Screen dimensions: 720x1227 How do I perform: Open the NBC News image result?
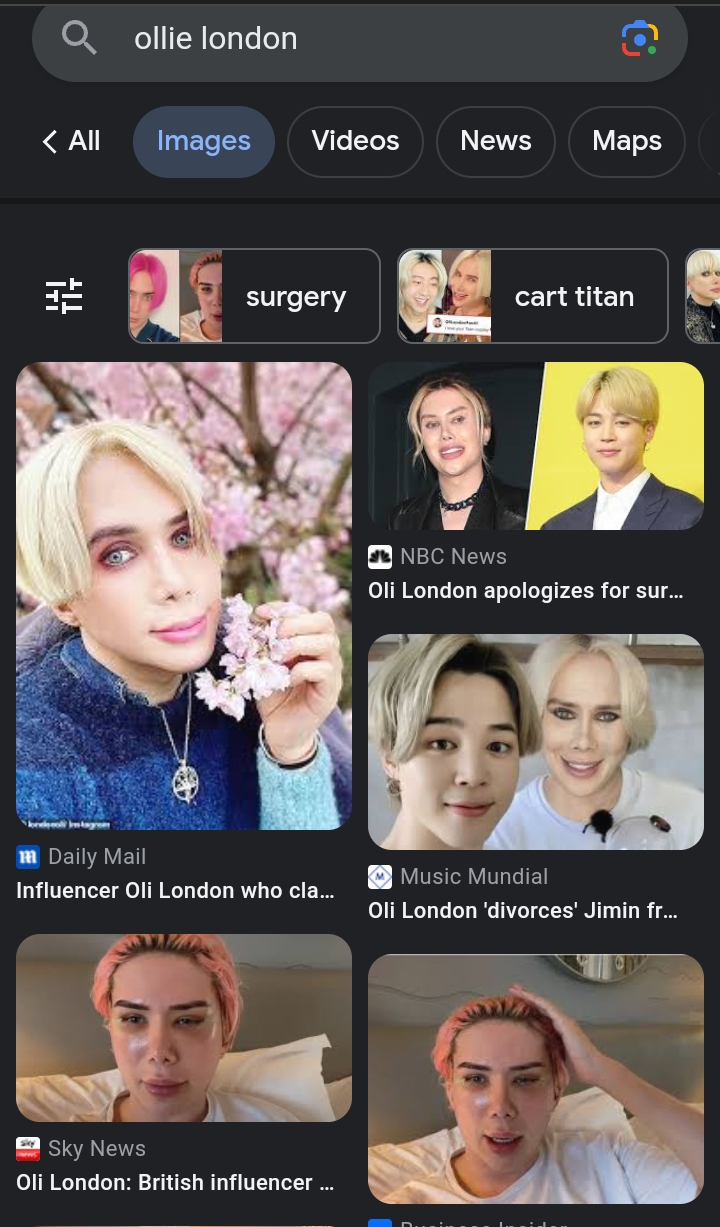coord(535,446)
